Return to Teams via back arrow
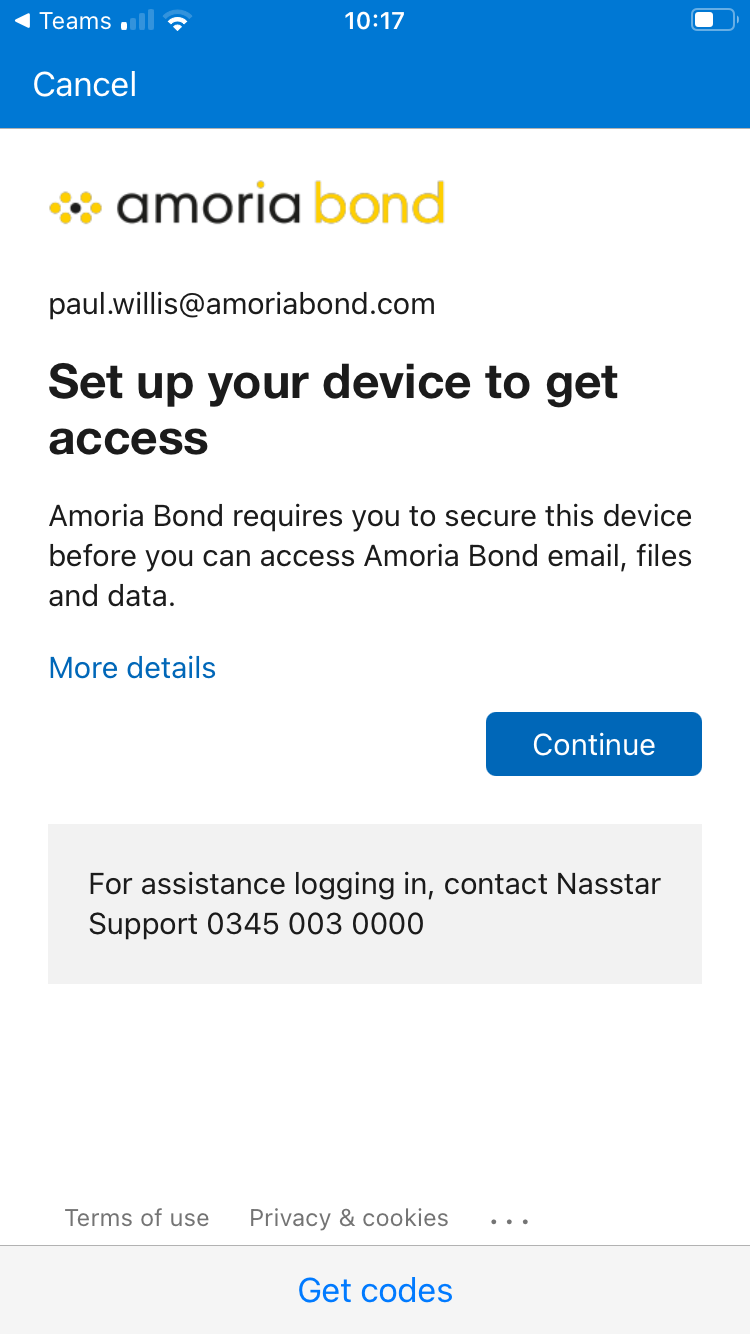The width and height of the screenshot is (750, 1334). (x=62, y=21)
